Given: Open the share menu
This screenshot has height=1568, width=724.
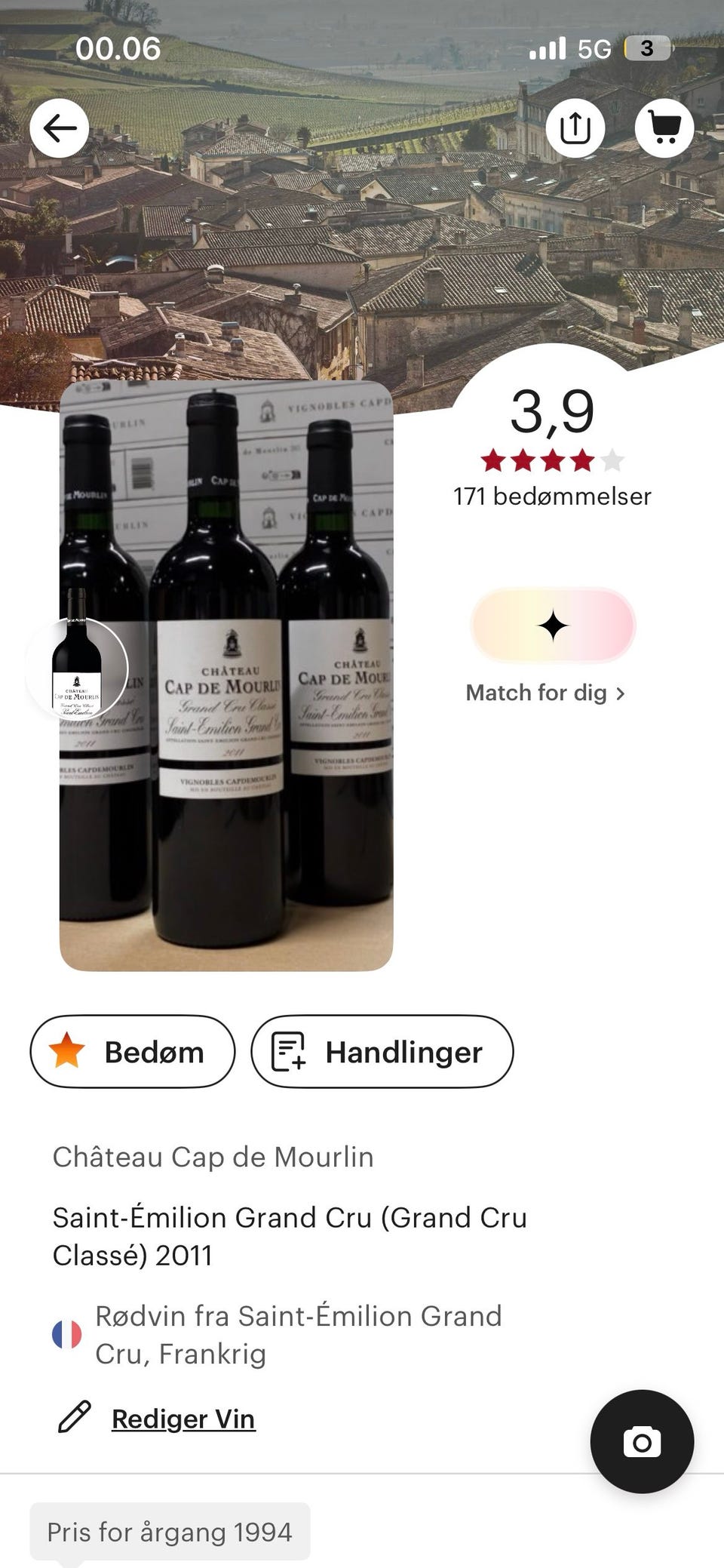Looking at the screenshot, I should [575, 128].
